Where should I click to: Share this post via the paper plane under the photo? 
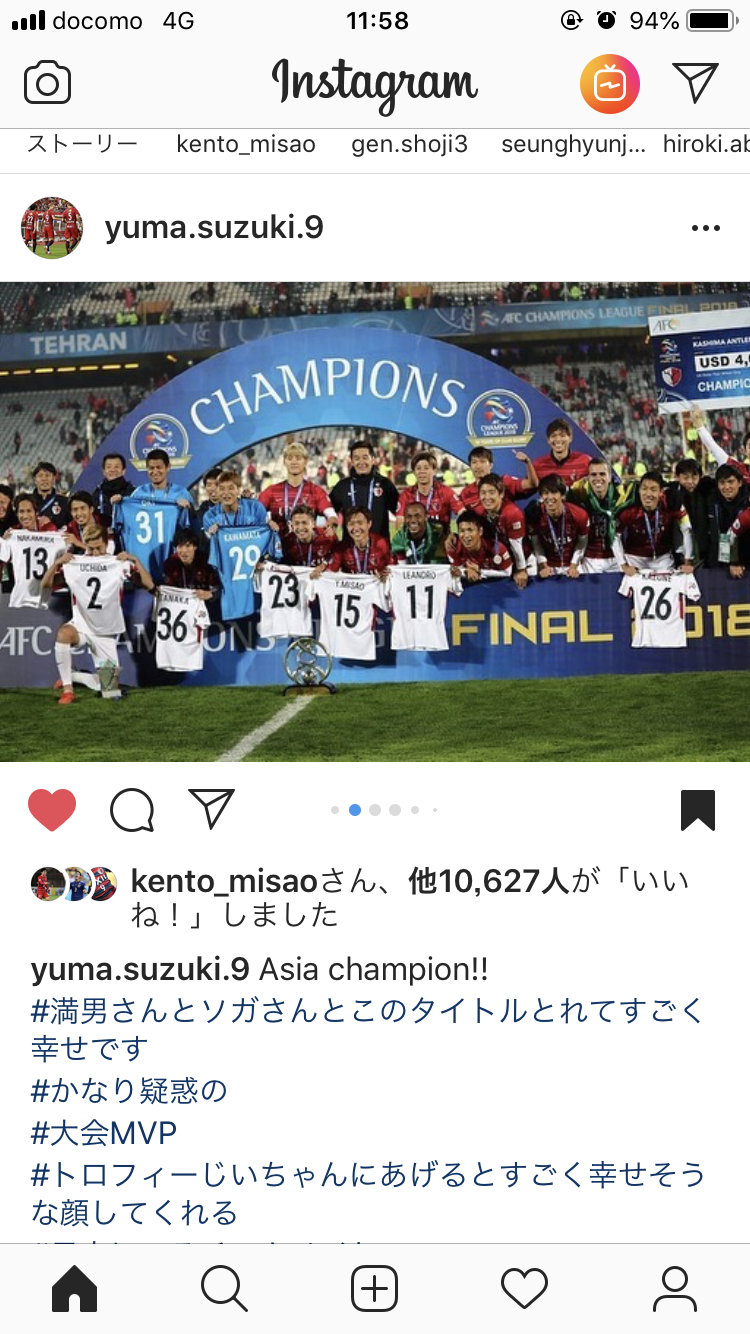click(211, 809)
